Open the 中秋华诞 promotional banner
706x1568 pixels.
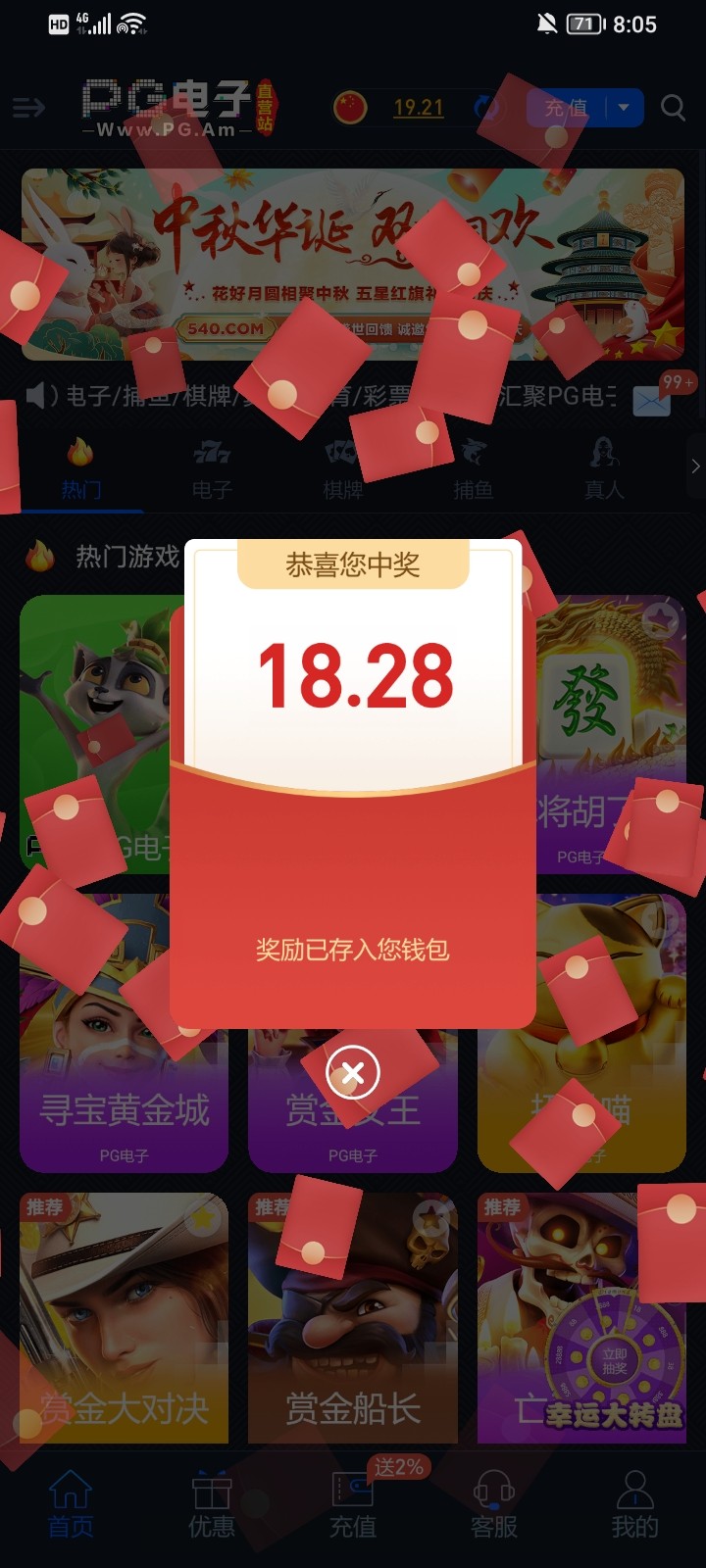pos(353,265)
